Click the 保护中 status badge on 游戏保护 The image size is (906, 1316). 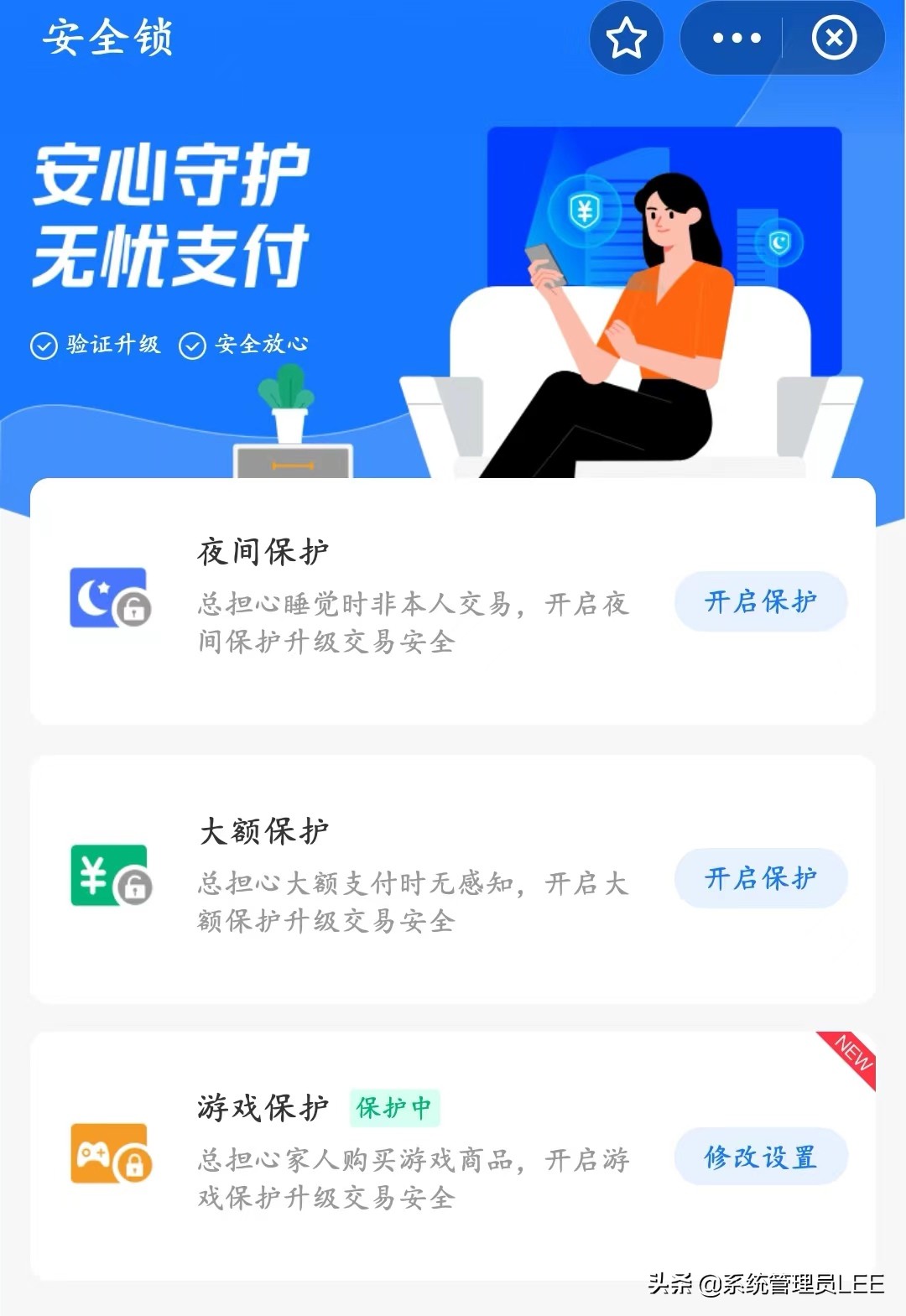394,1106
